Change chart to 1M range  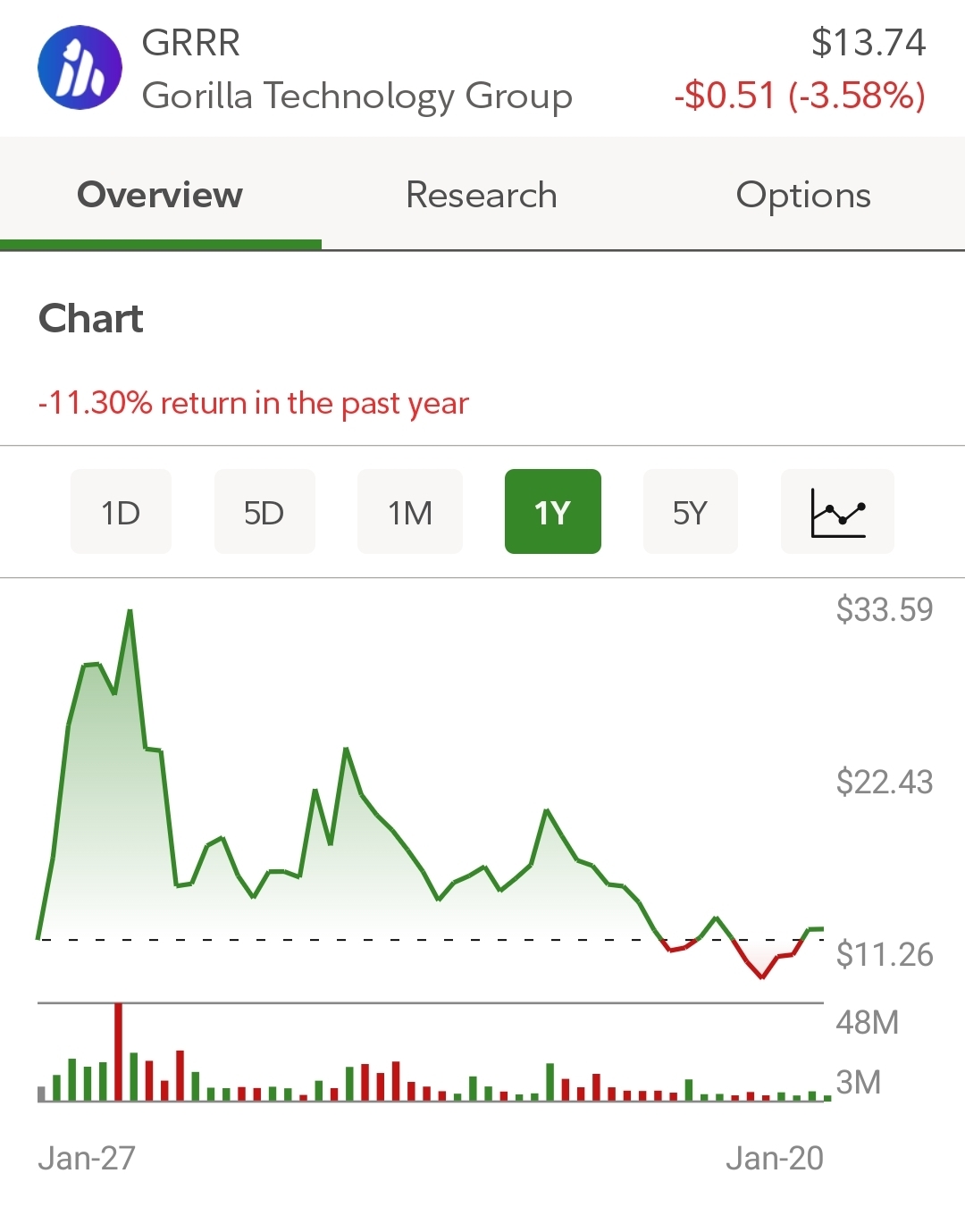(x=410, y=512)
